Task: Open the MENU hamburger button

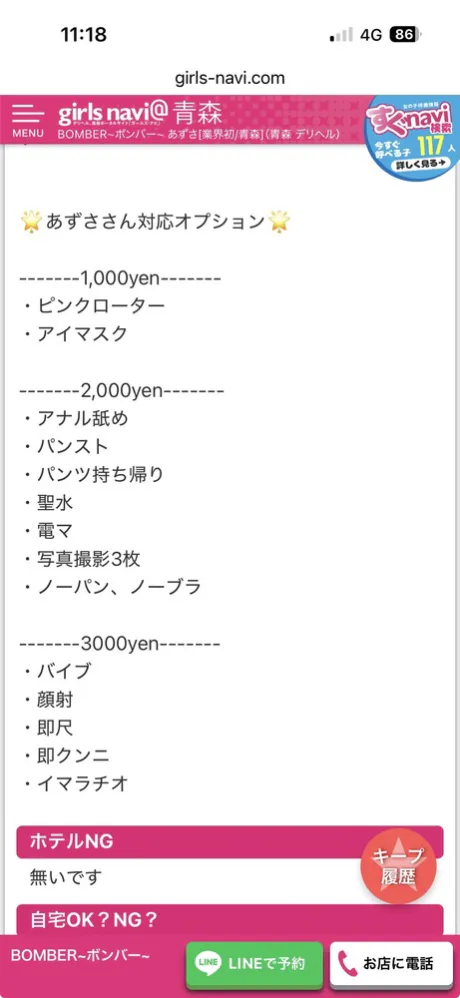Action: (x=28, y=121)
